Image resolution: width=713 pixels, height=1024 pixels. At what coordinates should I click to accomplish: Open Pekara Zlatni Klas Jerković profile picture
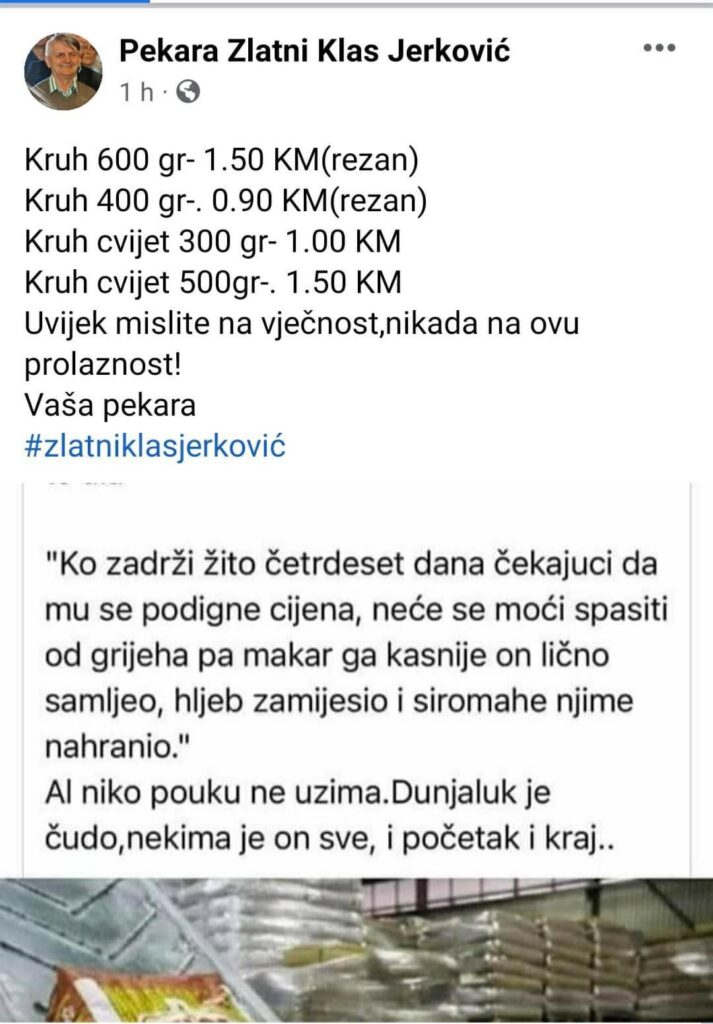click(x=63, y=71)
